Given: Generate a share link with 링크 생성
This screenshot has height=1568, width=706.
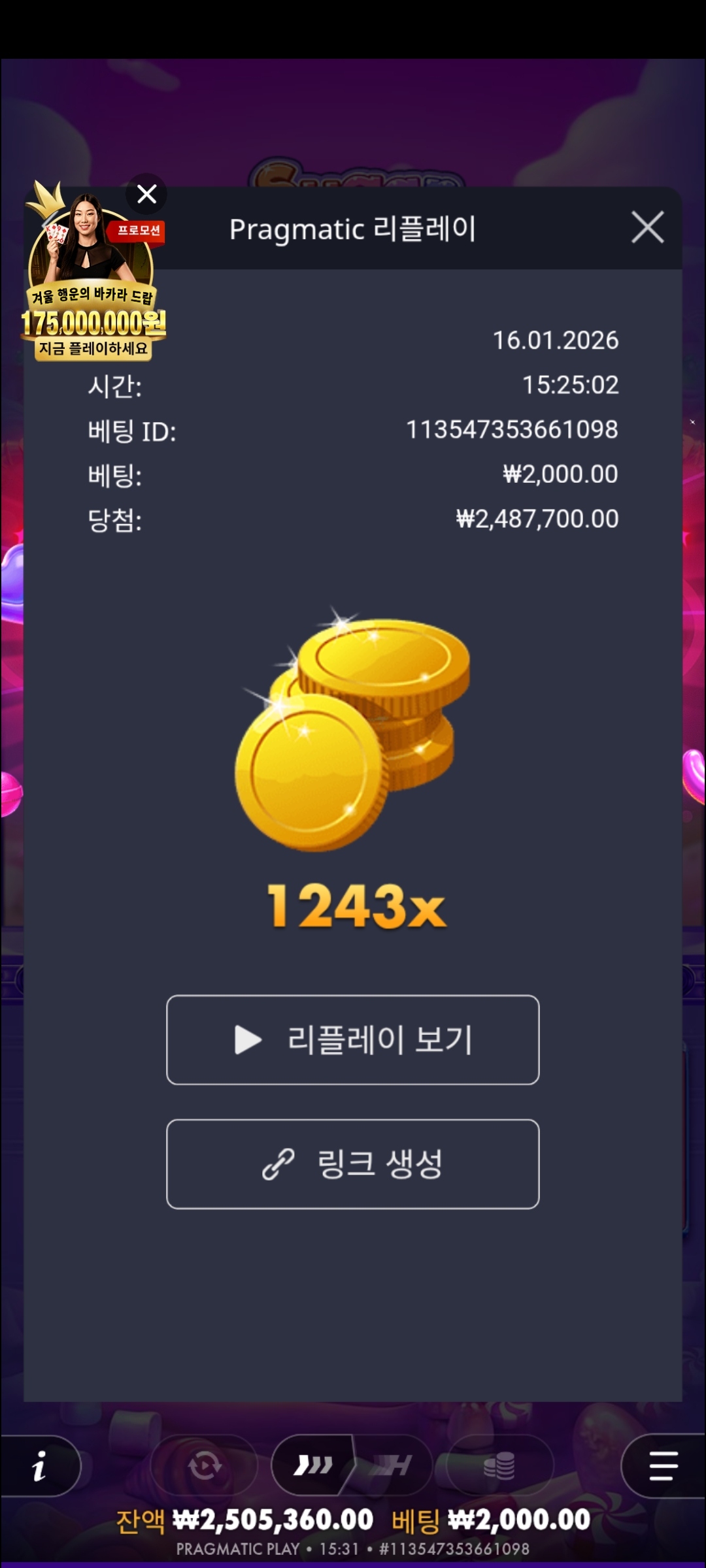Looking at the screenshot, I should 353,1164.
